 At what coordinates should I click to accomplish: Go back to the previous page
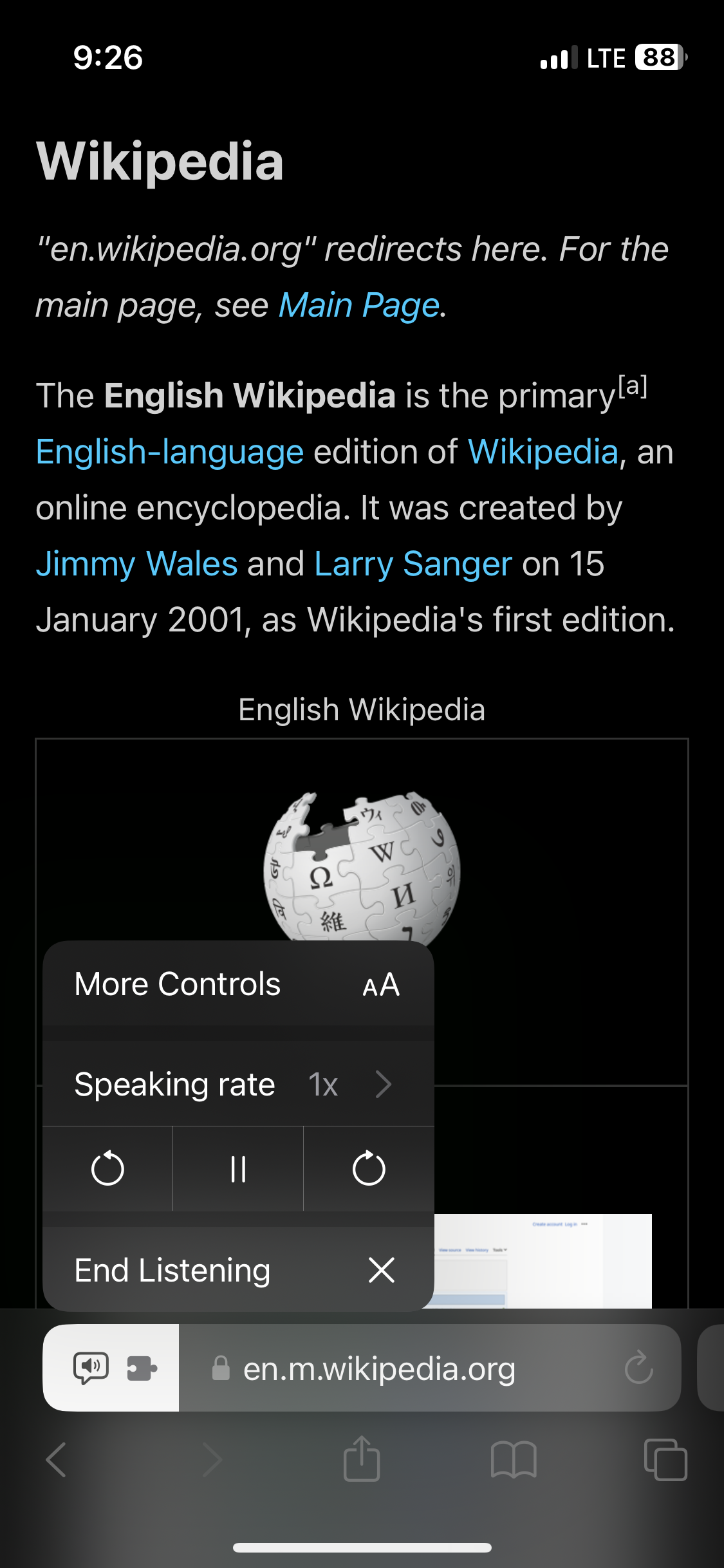tap(57, 1459)
